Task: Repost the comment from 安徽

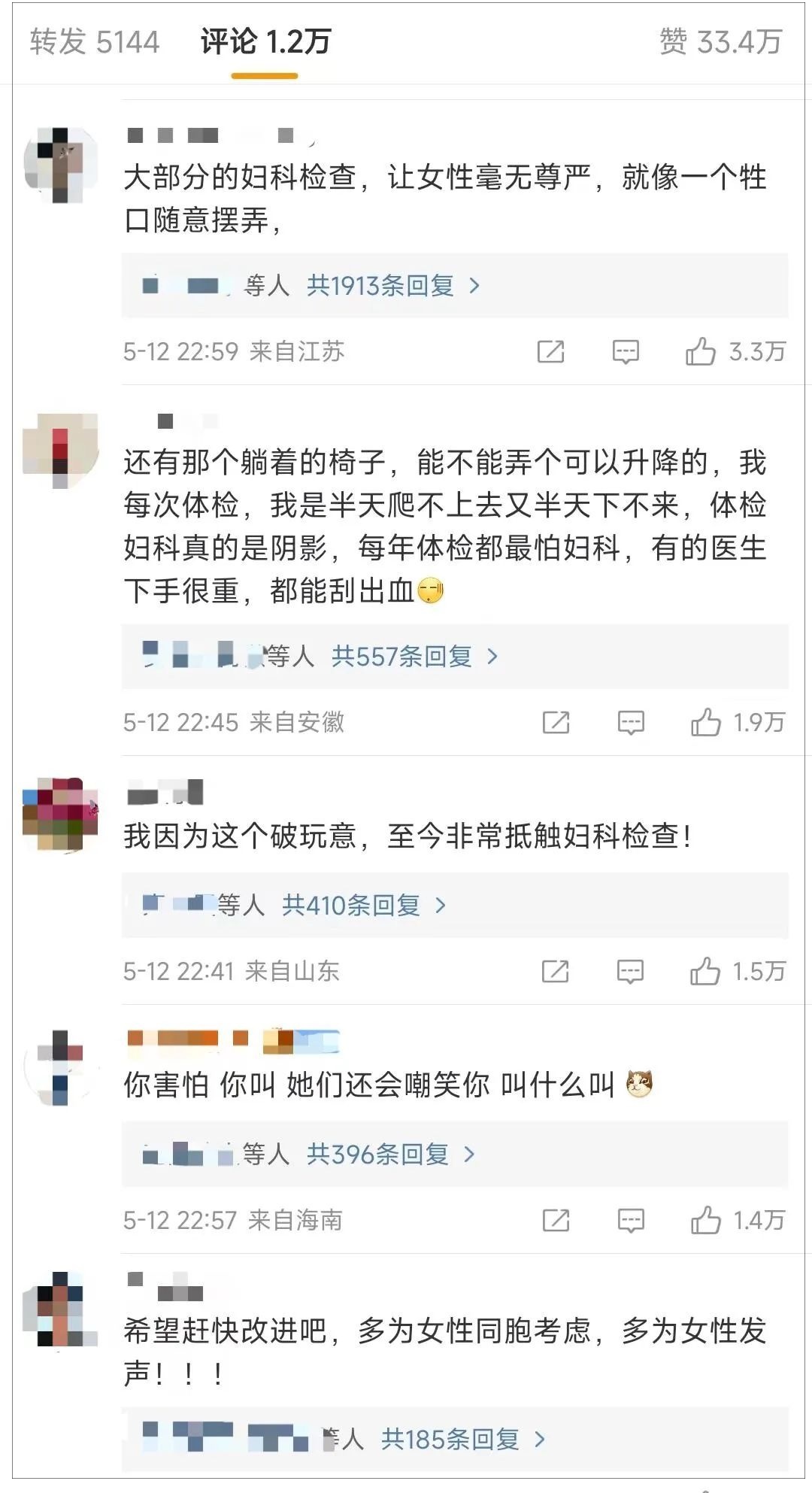Action: [556, 722]
